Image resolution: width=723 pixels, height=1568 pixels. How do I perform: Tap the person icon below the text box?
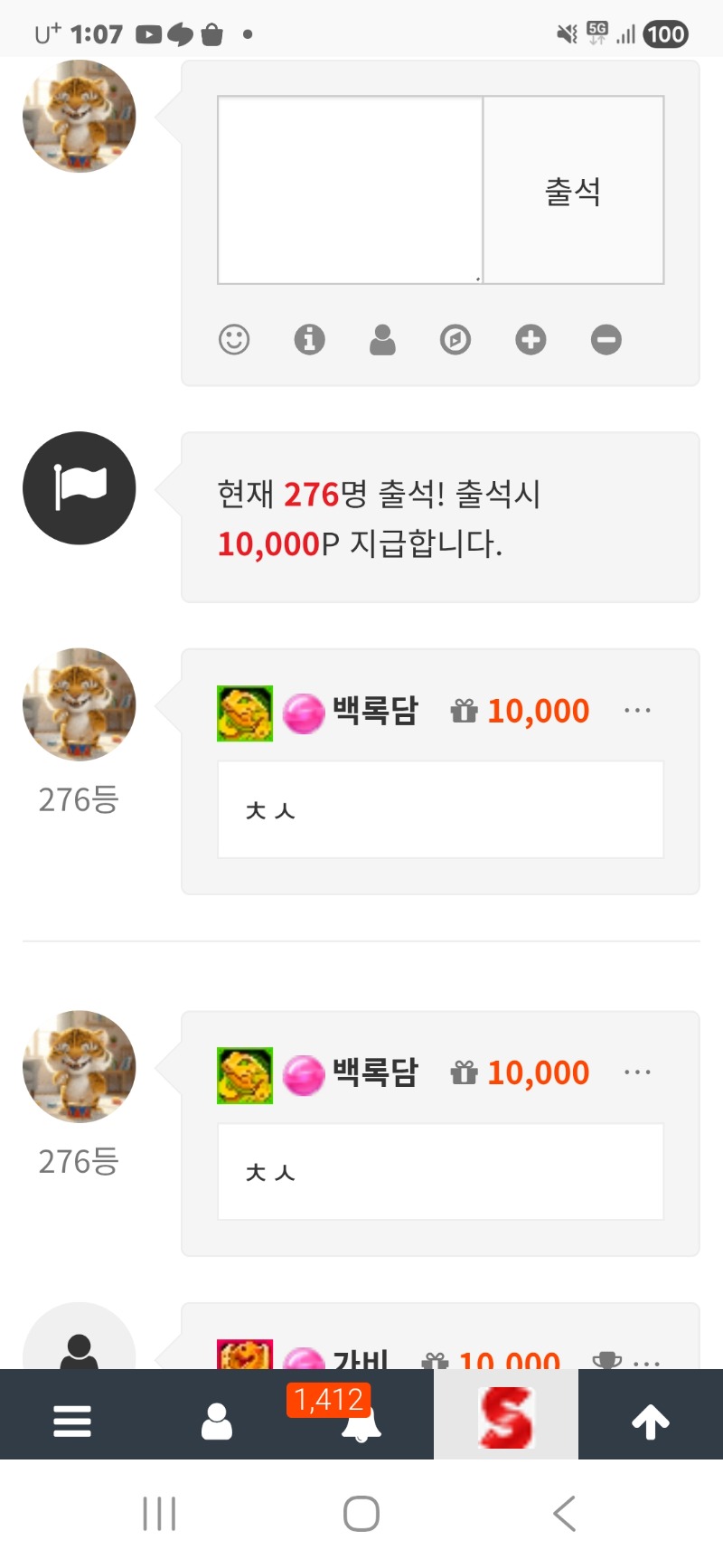click(x=382, y=340)
